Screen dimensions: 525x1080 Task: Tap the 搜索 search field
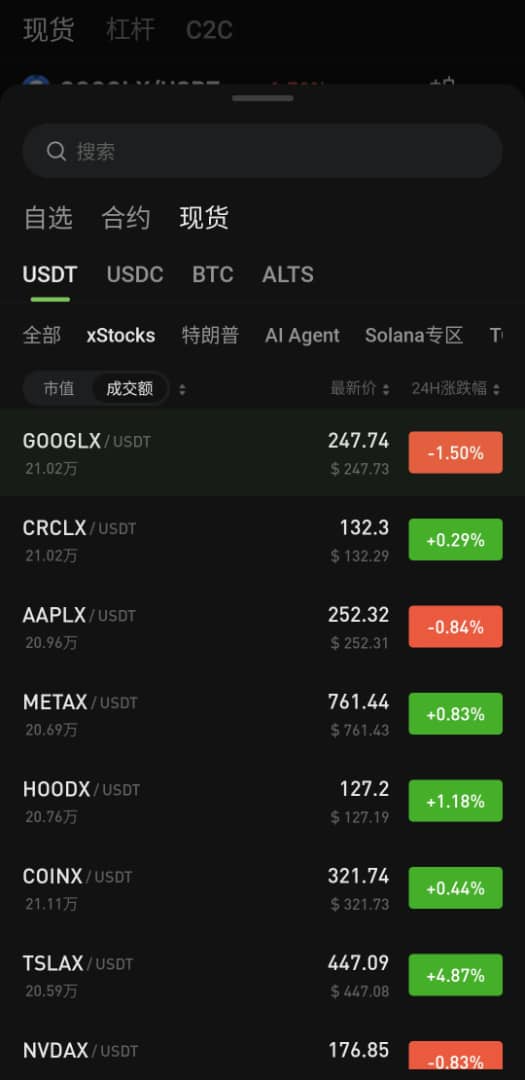tap(262, 151)
